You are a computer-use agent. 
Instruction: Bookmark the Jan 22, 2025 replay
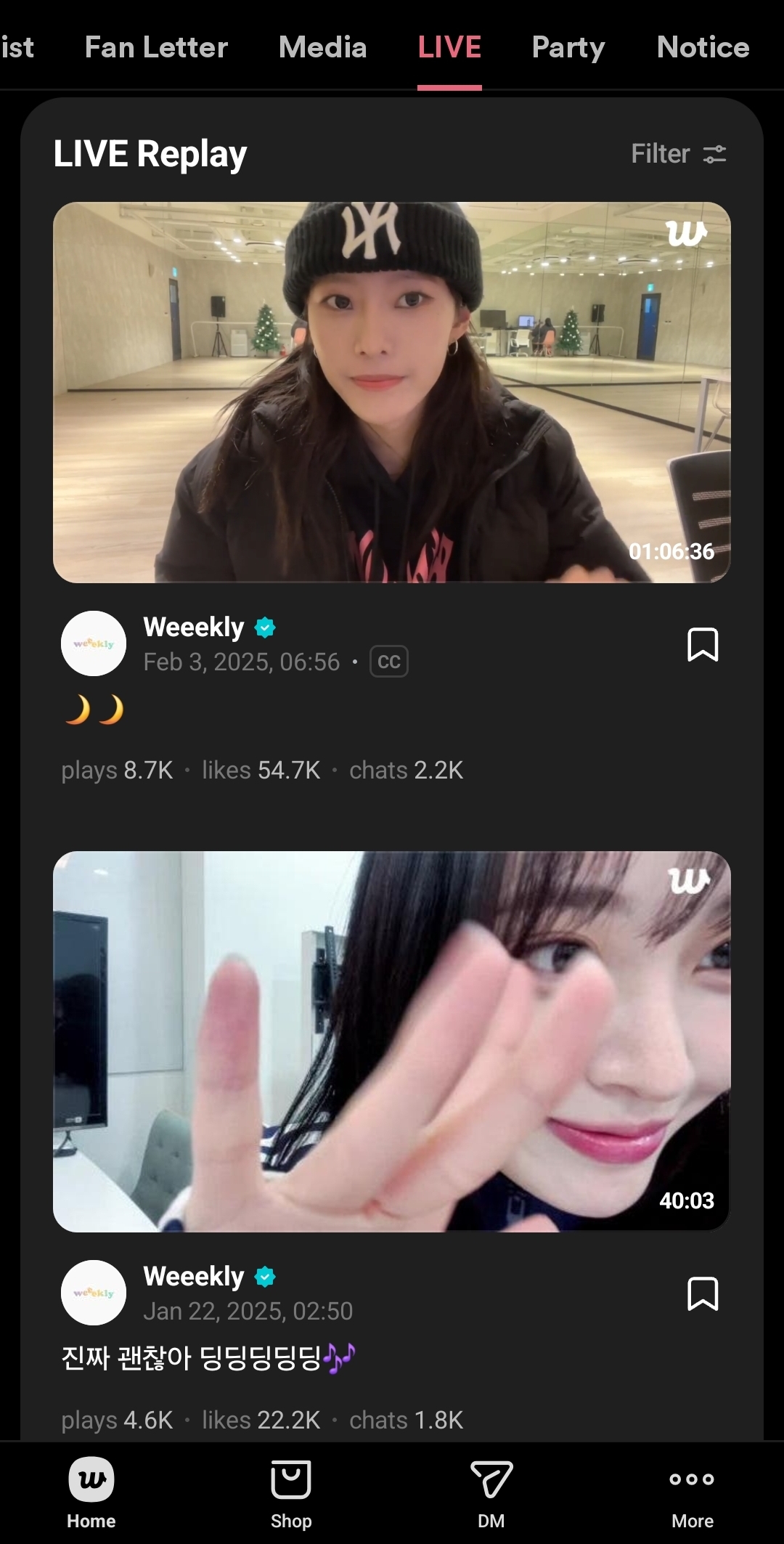pyautogui.click(x=703, y=1293)
